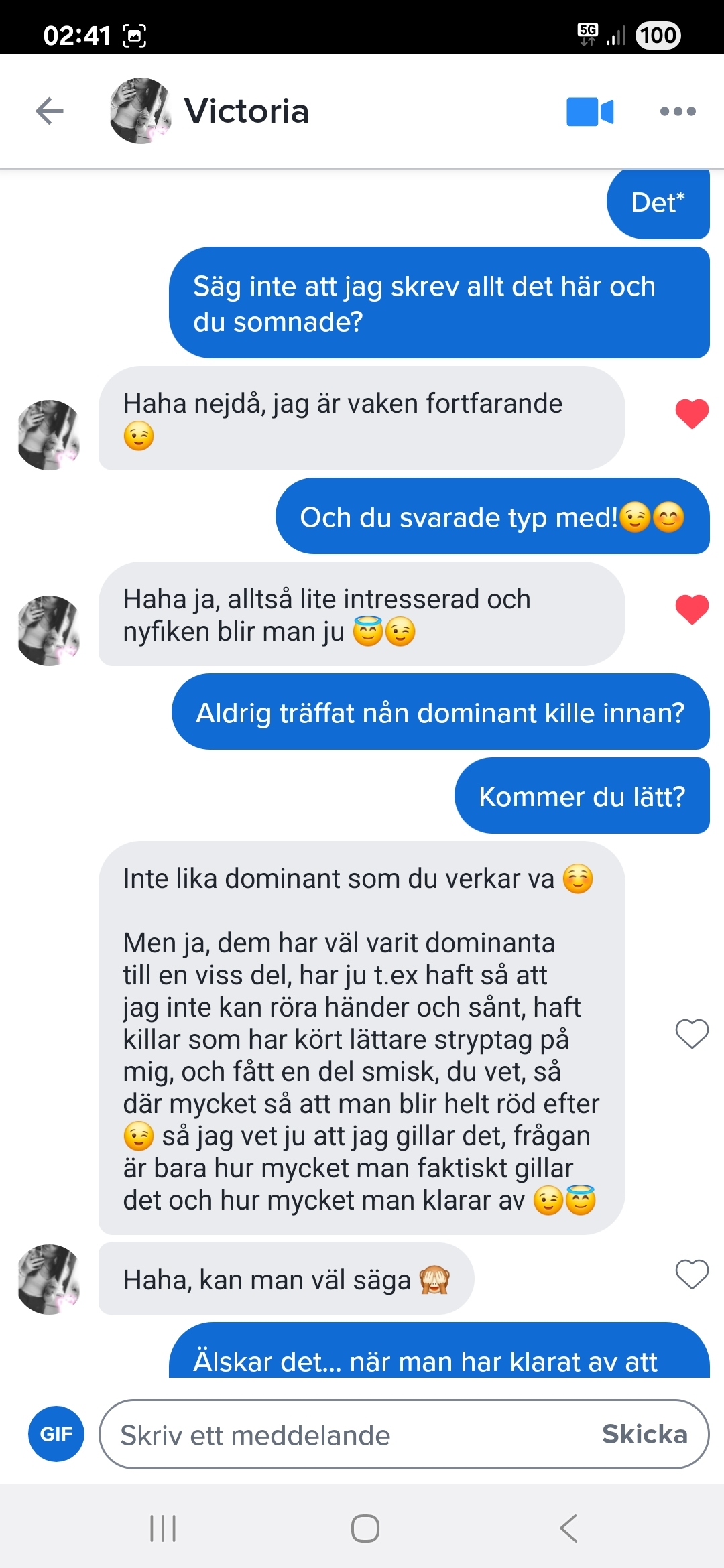Viewport: 724px width, 1568px height.
Task: Go to the system home screen
Action: click(365, 1528)
